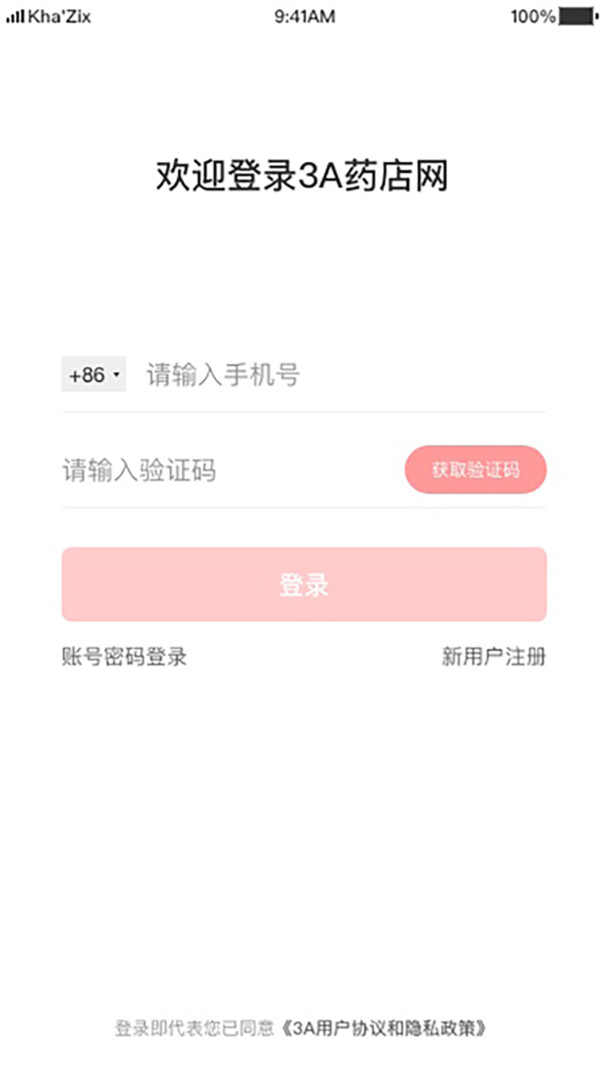Switch to 账号密码登录
Image resolution: width=607 pixels, height=1080 pixels.
[x=124, y=657]
